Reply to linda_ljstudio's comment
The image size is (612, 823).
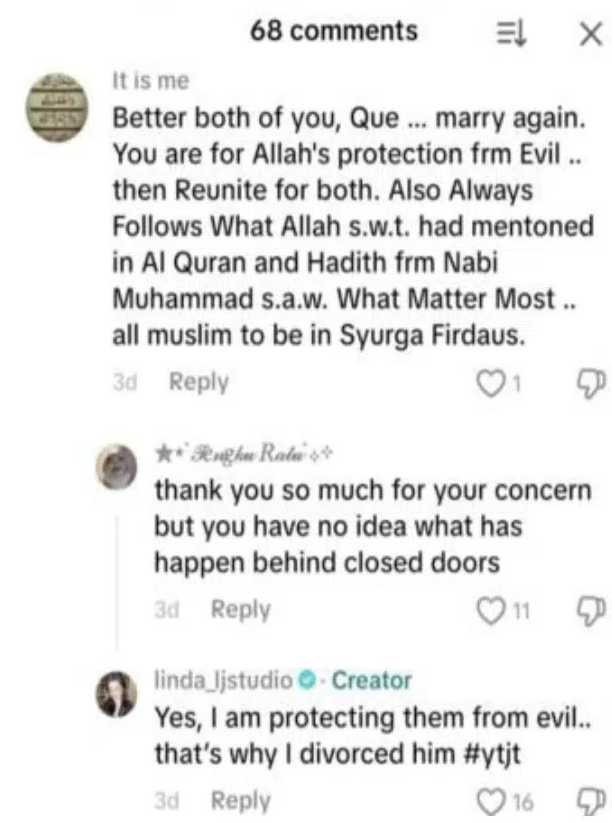point(240,801)
